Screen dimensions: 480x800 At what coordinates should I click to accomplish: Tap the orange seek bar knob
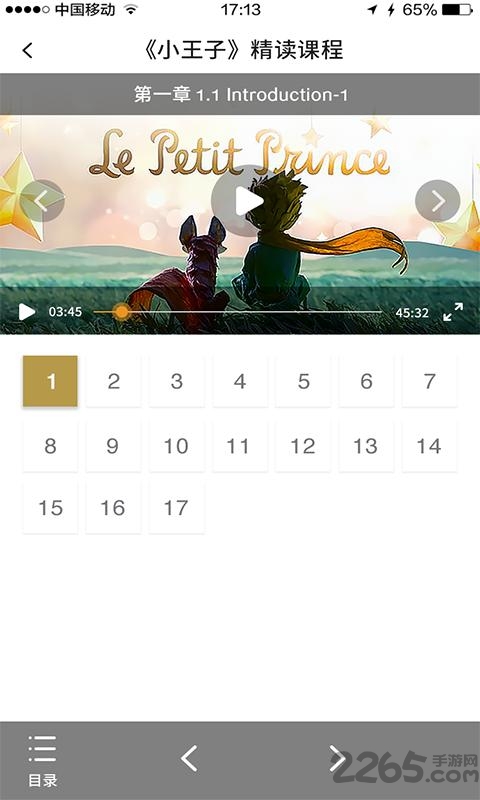(x=121, y=312)
